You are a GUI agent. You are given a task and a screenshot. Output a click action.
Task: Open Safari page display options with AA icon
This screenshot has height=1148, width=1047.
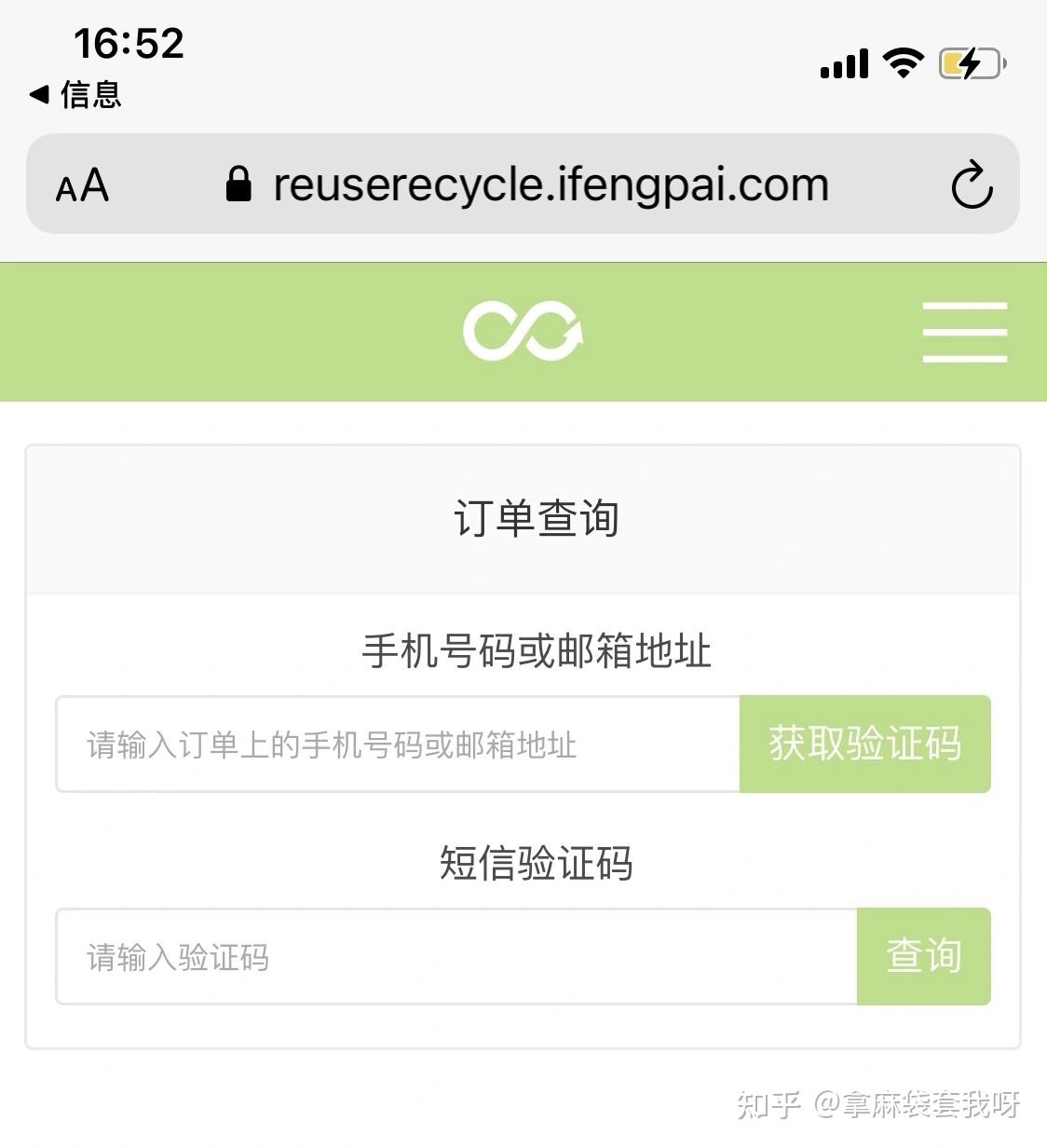click(x=82, y=185)
